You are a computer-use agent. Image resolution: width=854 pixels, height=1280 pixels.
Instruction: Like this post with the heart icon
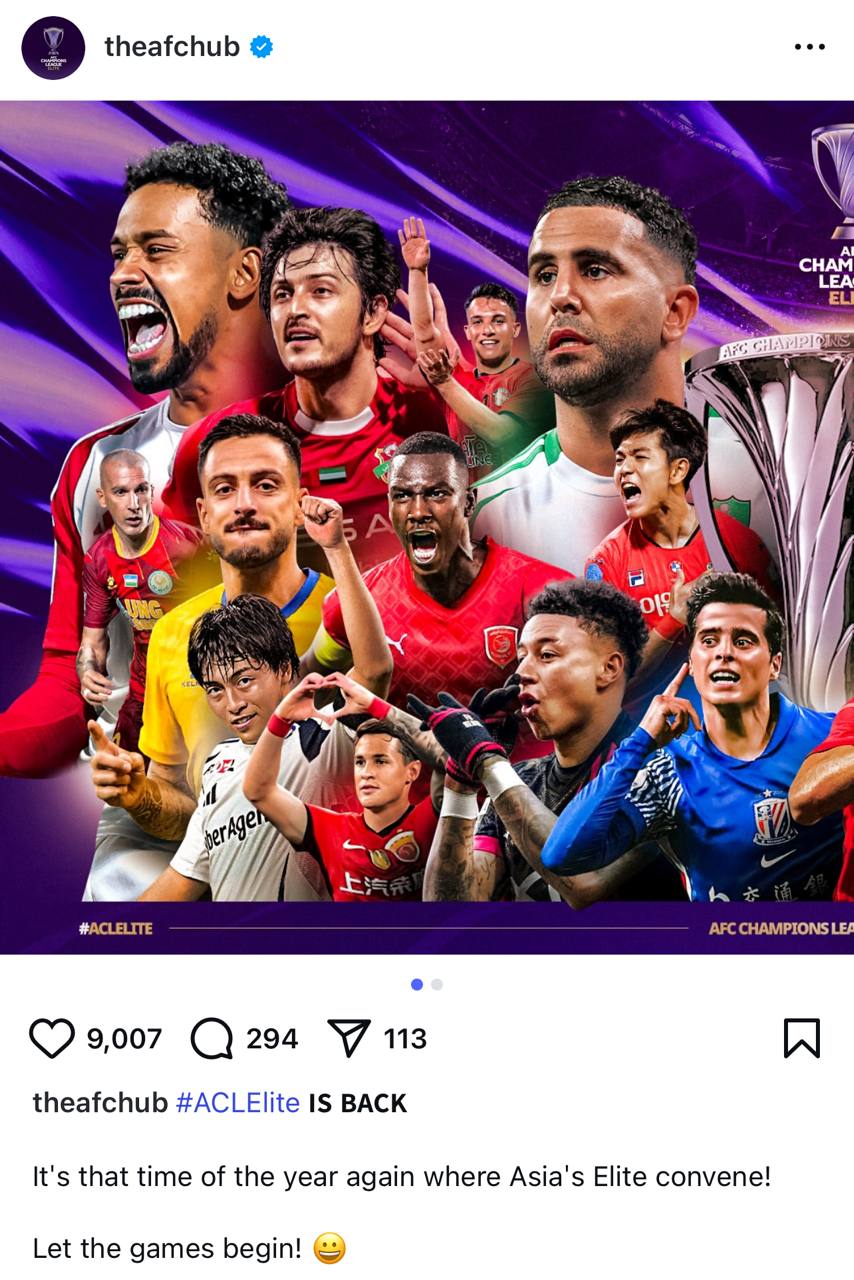point(52,1039)
